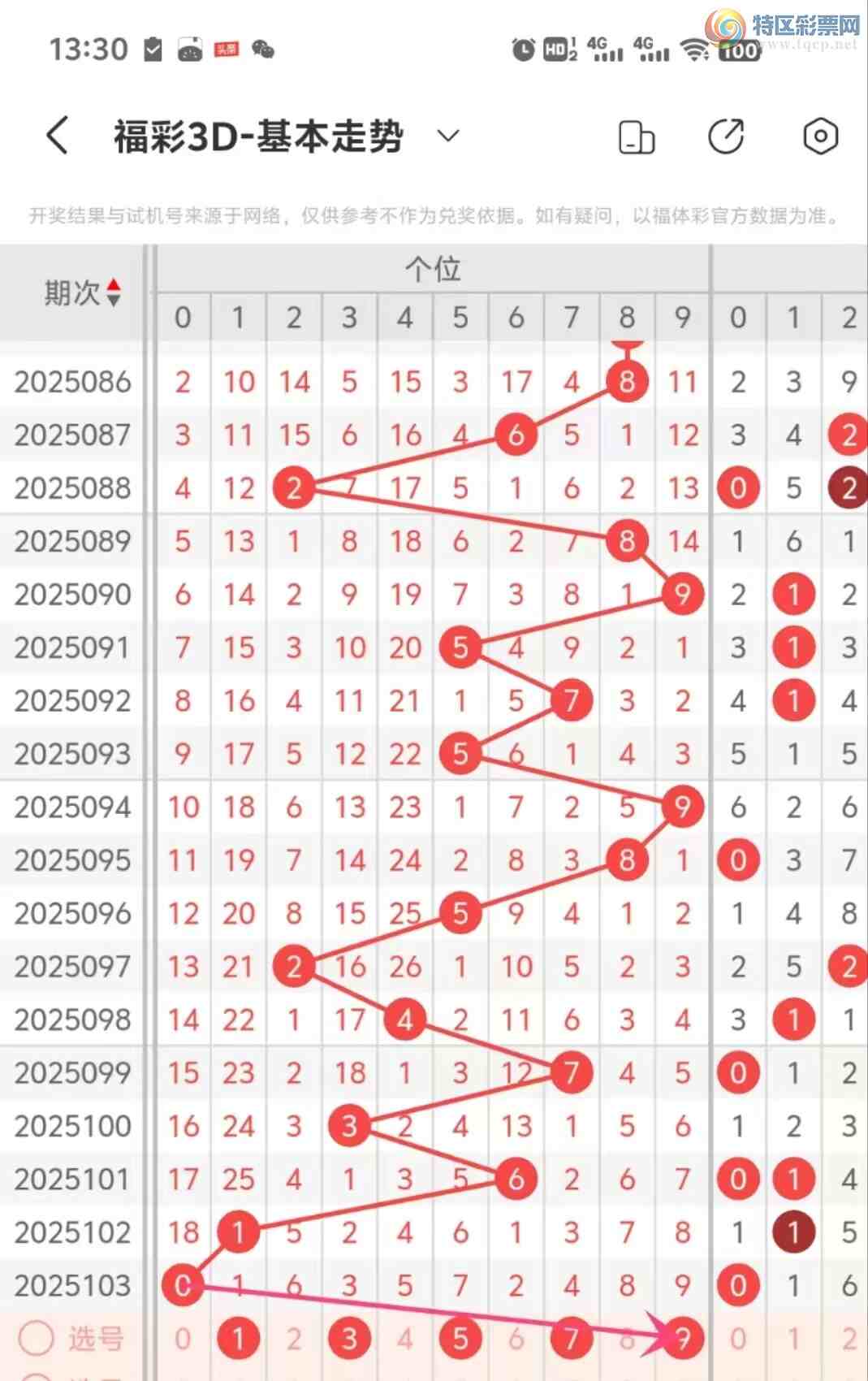This screenshot has height=1381, width=868.
Task: Deselect number 7 in the 选号 row
Action: pyautogui.click(x=572, y=1338)
